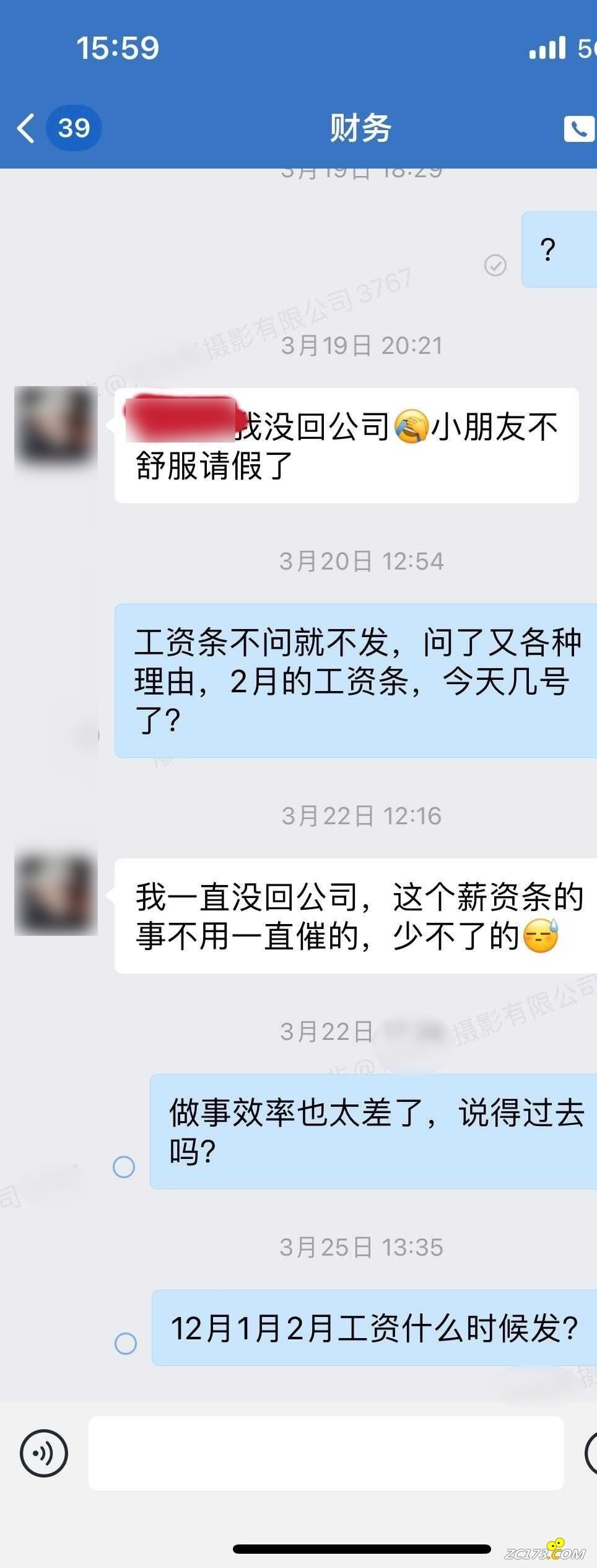Tap the voice input microphone icon
597x1568 pixels.
click(x=43, y=1453)
